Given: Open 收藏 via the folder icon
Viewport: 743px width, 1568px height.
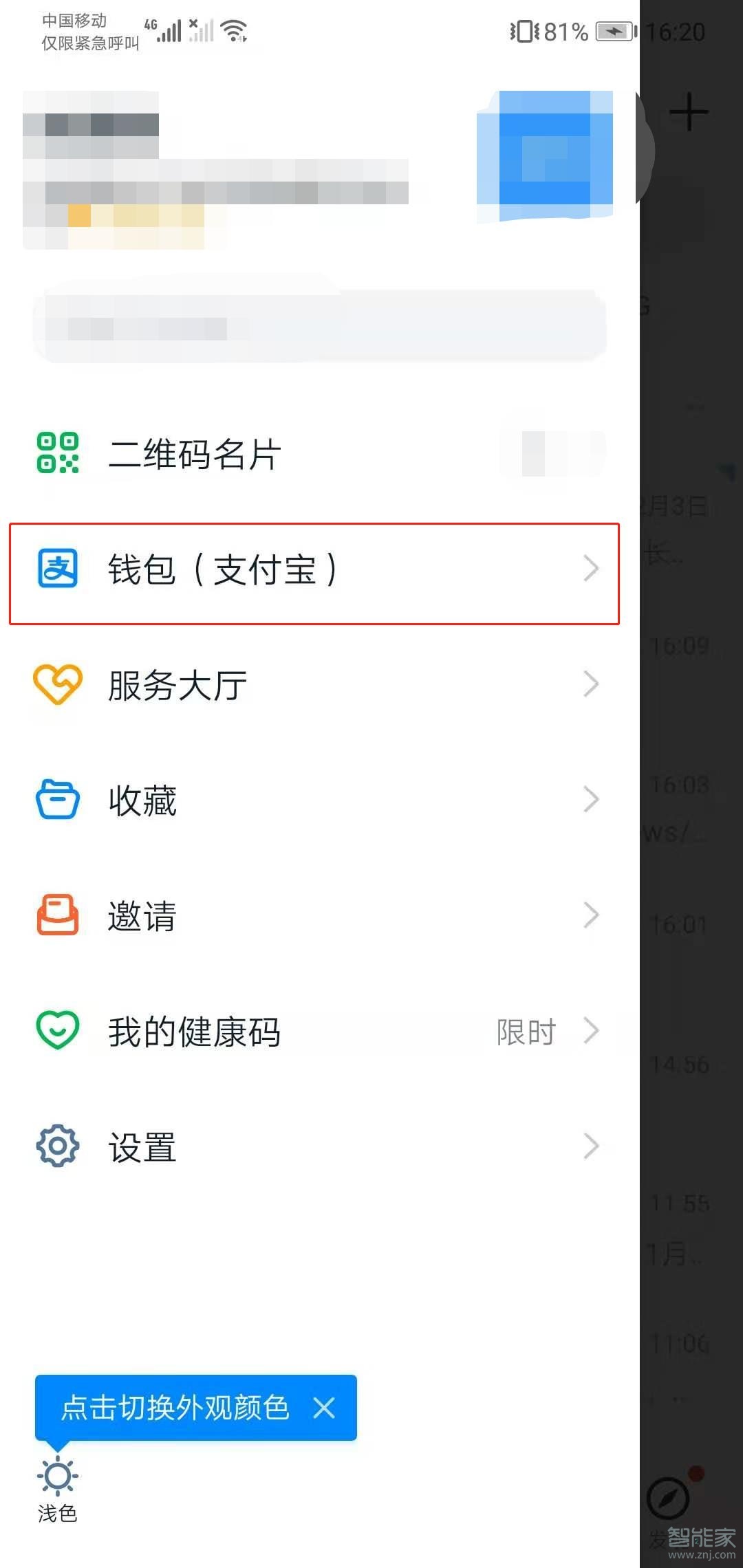Looking at the screenshot, I should (58, 799).
